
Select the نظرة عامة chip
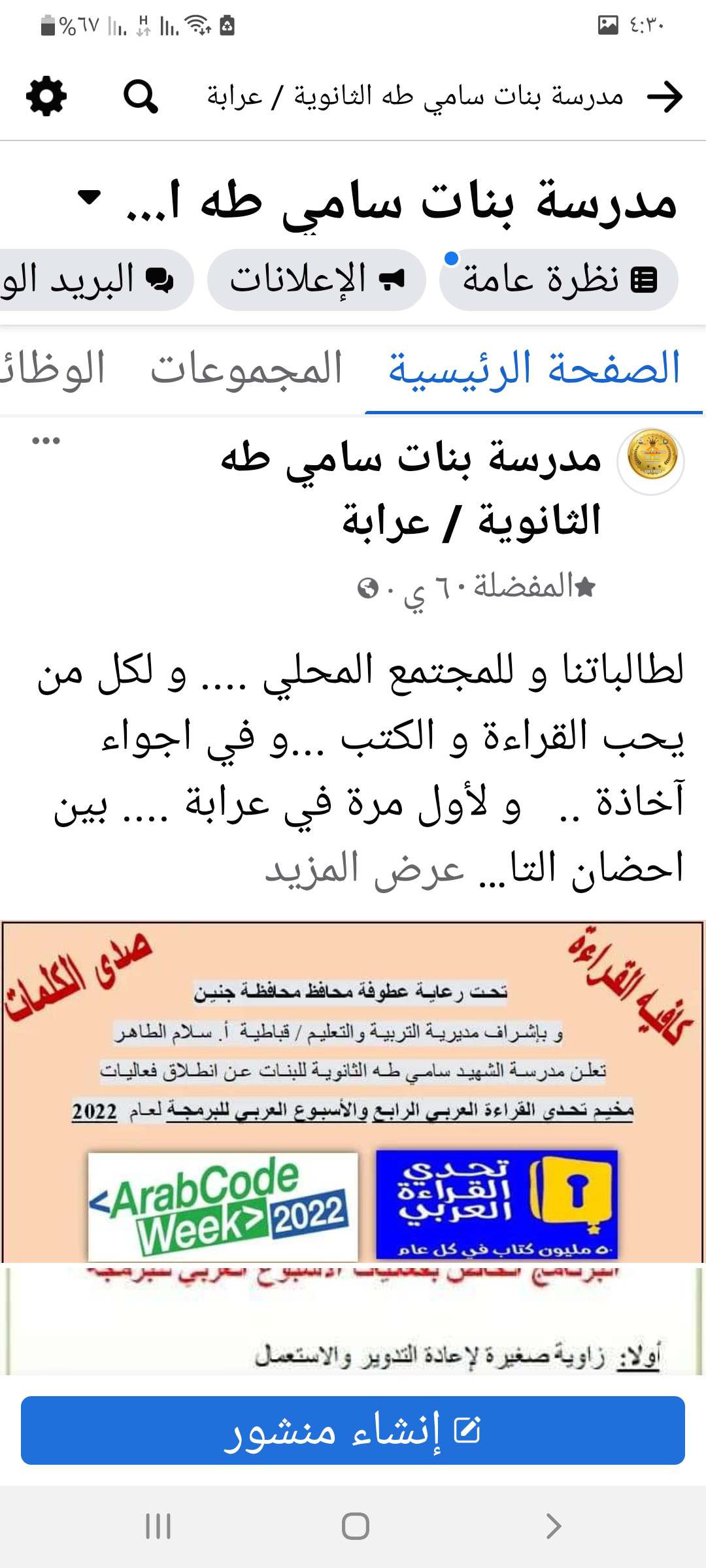(x=559, y=280)
